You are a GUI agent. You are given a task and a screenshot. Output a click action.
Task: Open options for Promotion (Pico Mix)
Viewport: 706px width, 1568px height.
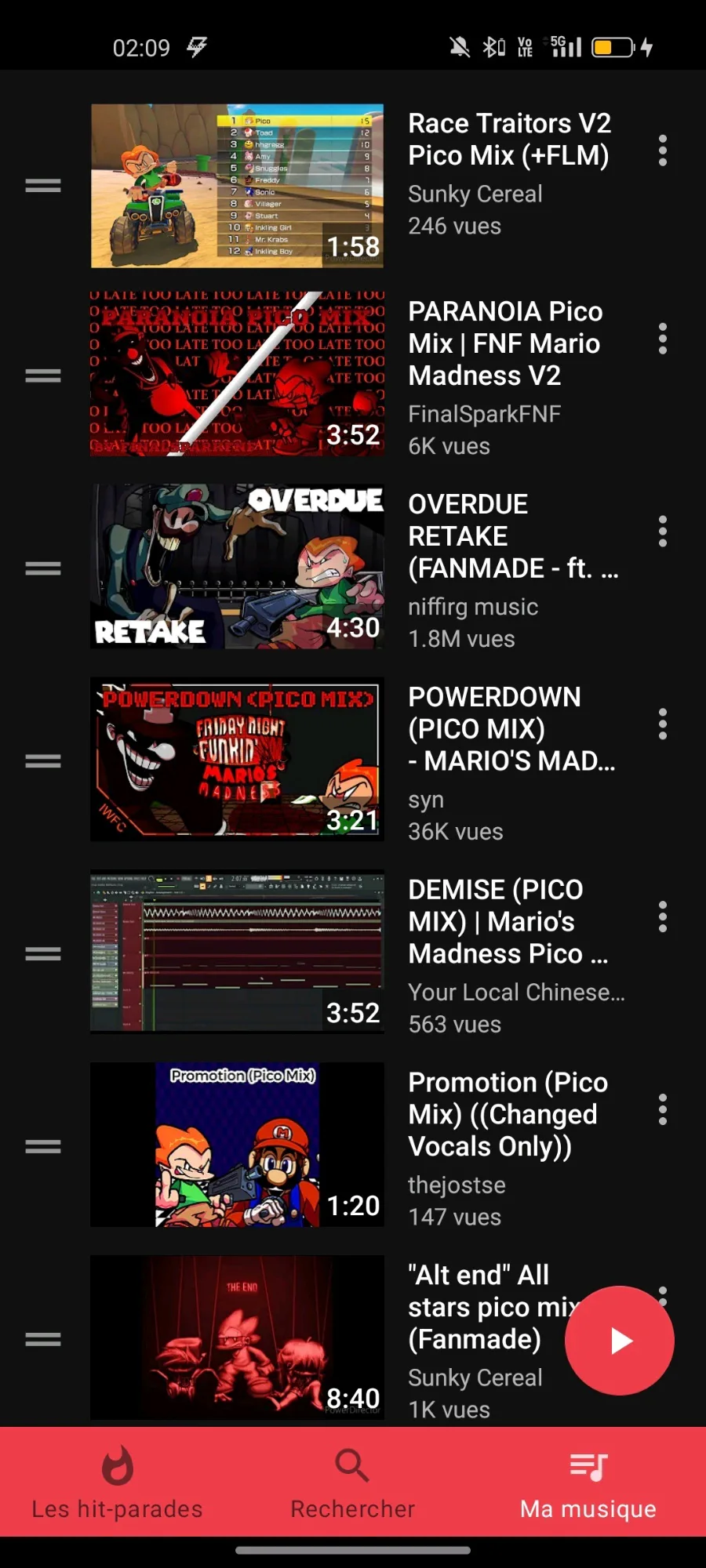[x=663, y=1109]
